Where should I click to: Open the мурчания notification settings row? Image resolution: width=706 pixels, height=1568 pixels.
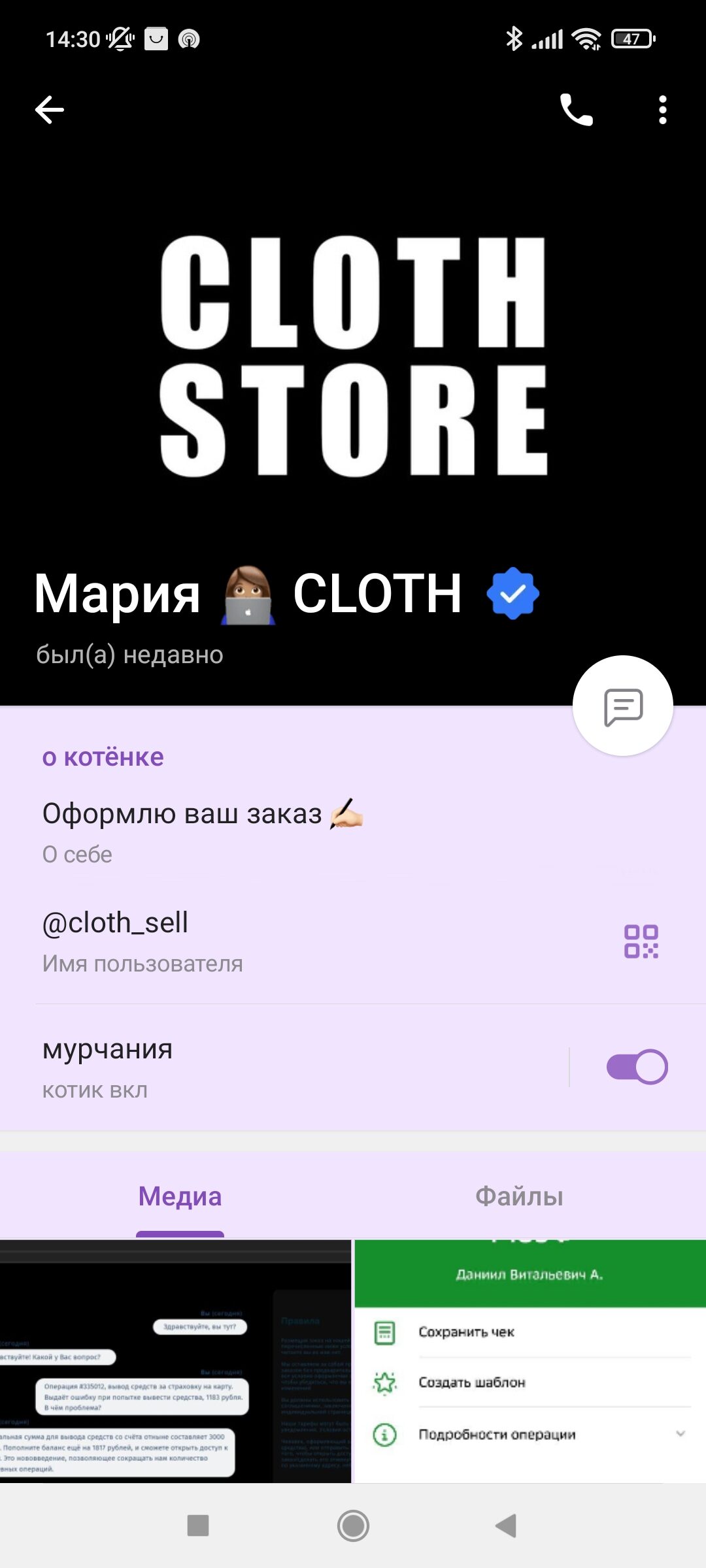[284, 1068]
